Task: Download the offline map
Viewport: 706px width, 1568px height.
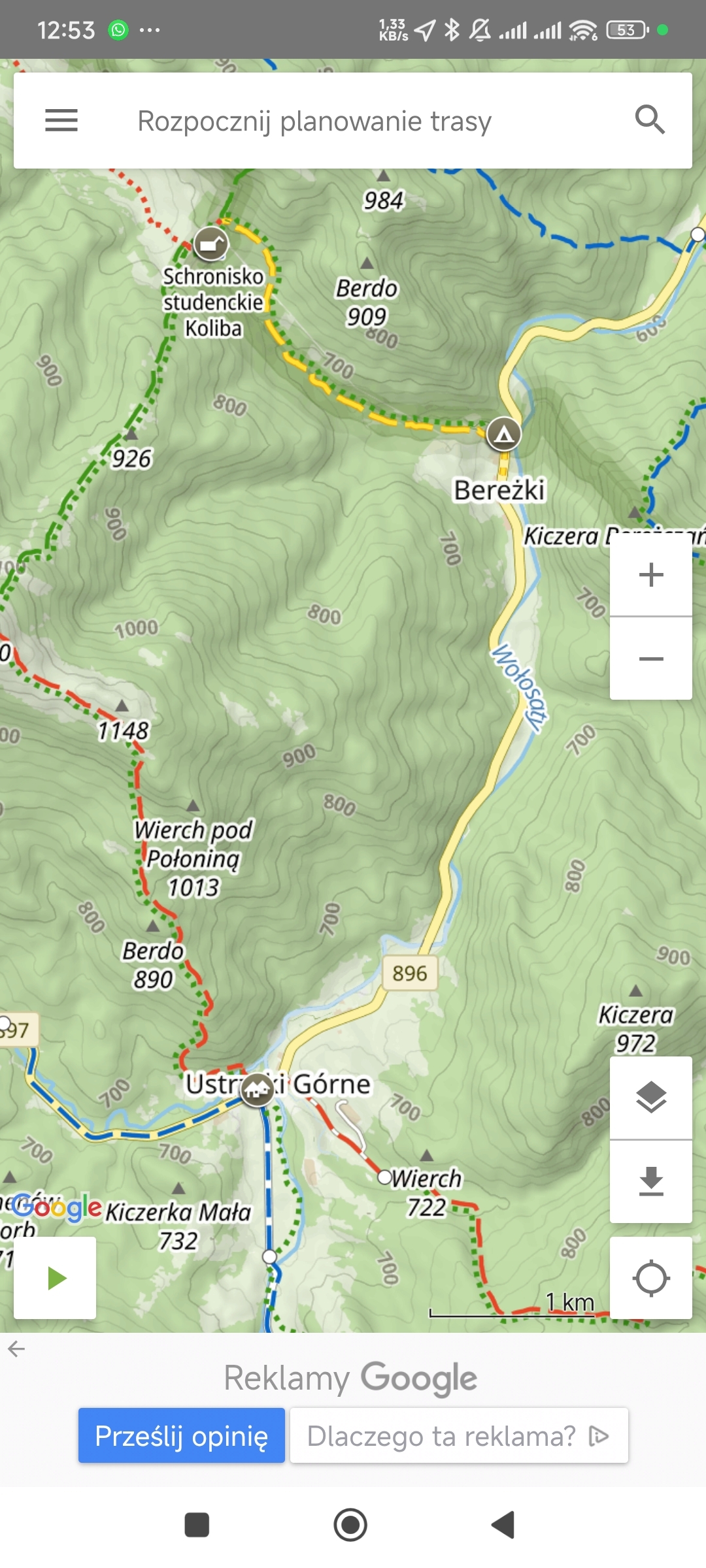Action: [x=650, y=1181]
